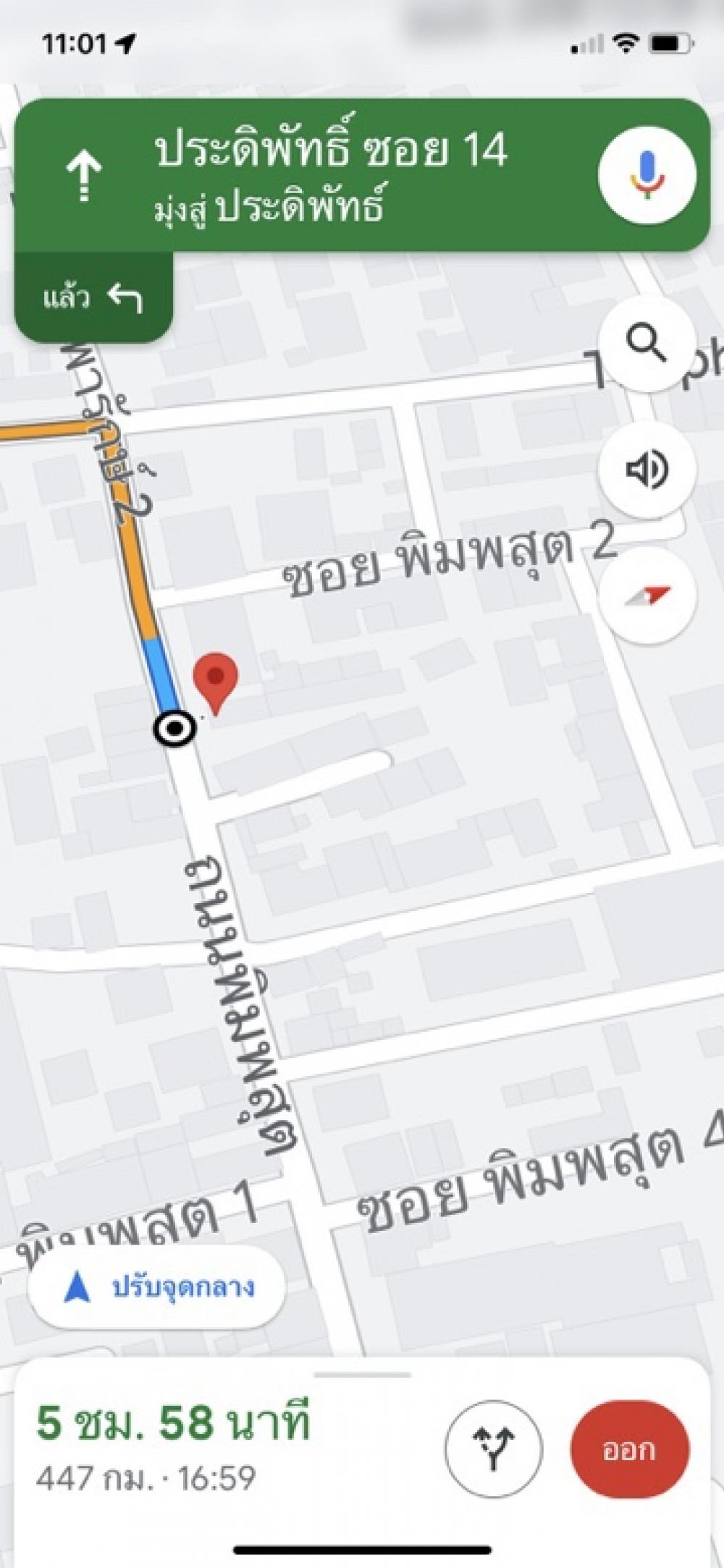Viewport: 724px width, 1568px height.
Task: Tap the ปรับจุดกลาง re-center button
Action: [156, 1287]
